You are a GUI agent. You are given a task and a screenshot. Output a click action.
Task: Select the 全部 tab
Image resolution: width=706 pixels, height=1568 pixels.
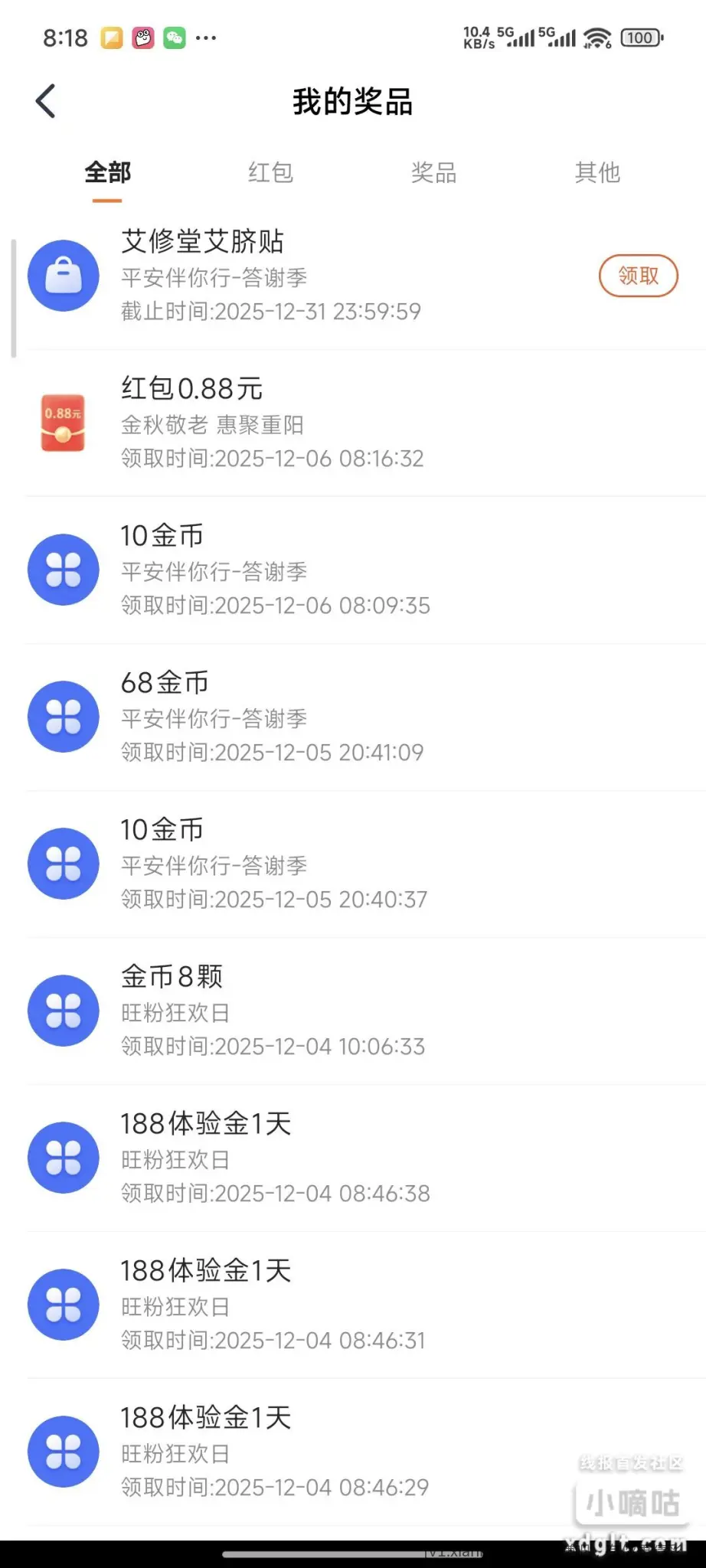tap(108, 173)
